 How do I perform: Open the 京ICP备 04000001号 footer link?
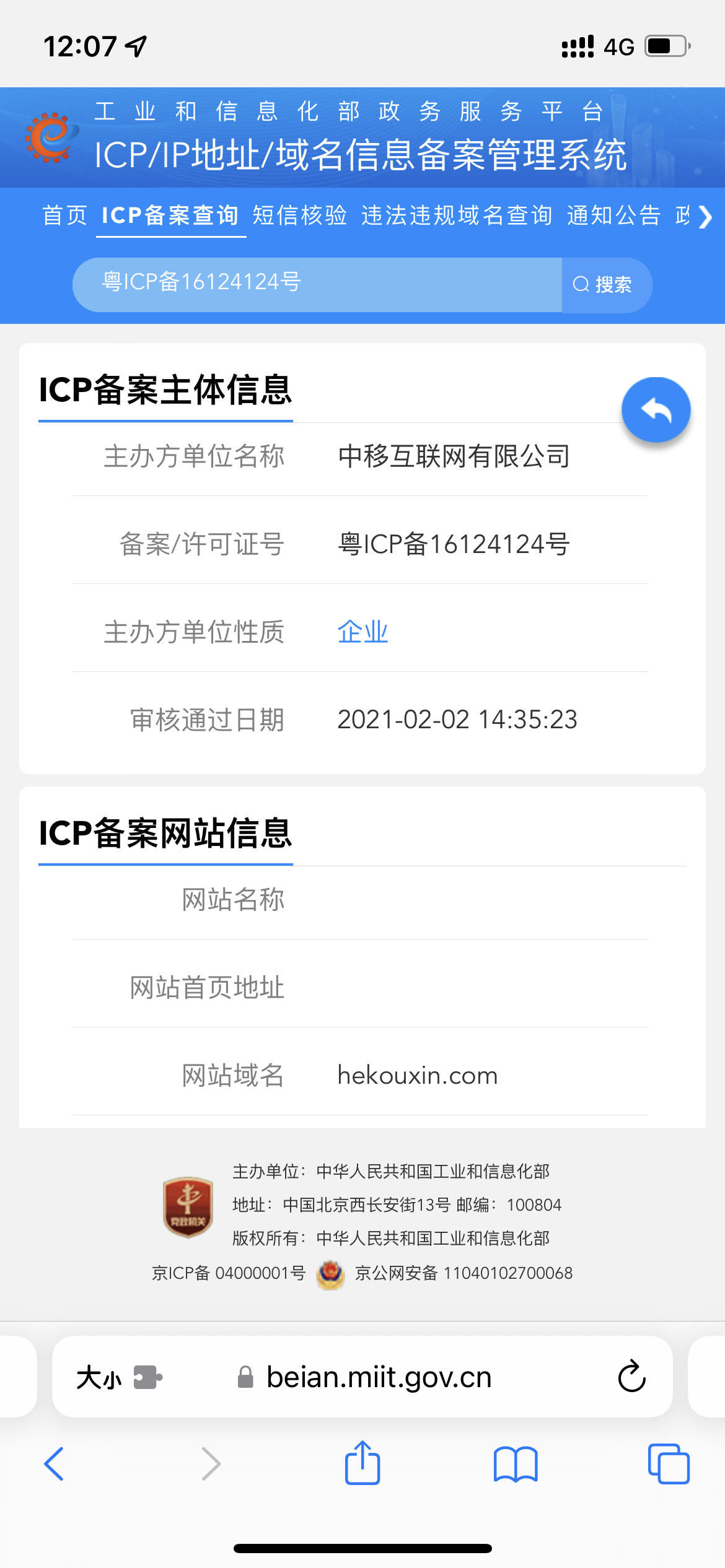tap(229, 1273)
